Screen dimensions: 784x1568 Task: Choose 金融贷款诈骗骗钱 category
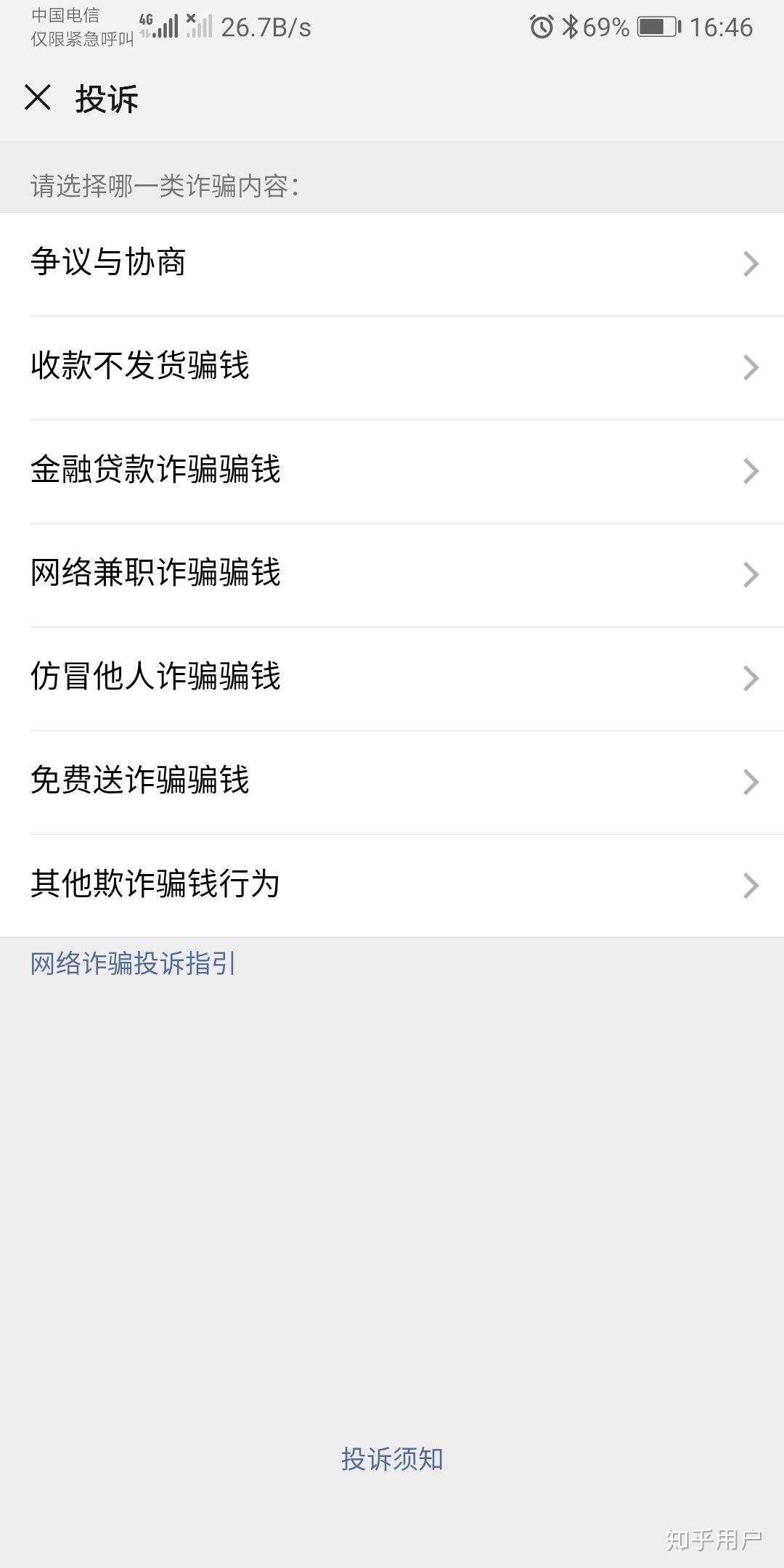pyautogui.click(x=392, y=471)
